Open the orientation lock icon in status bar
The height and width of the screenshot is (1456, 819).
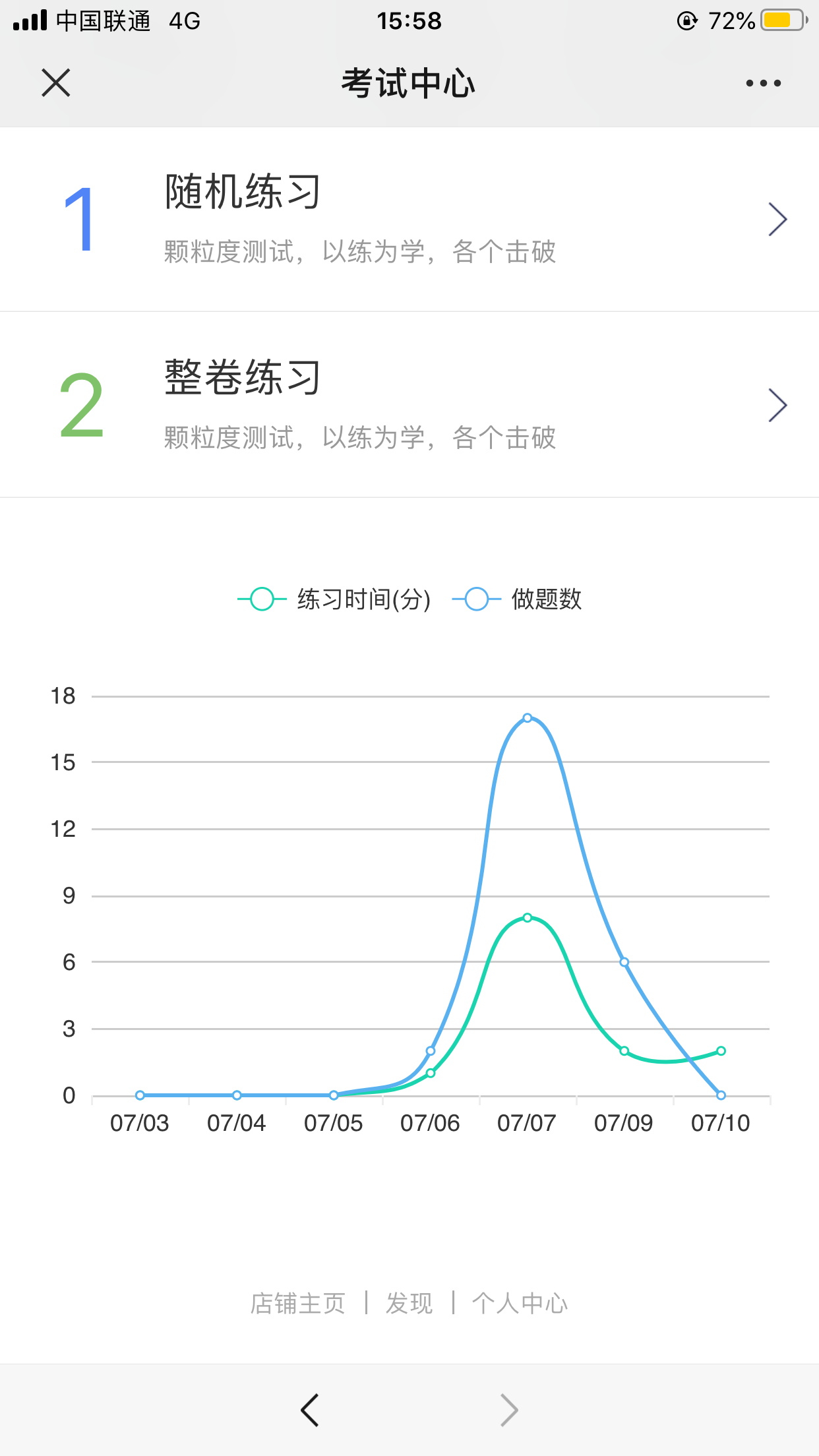688,20
